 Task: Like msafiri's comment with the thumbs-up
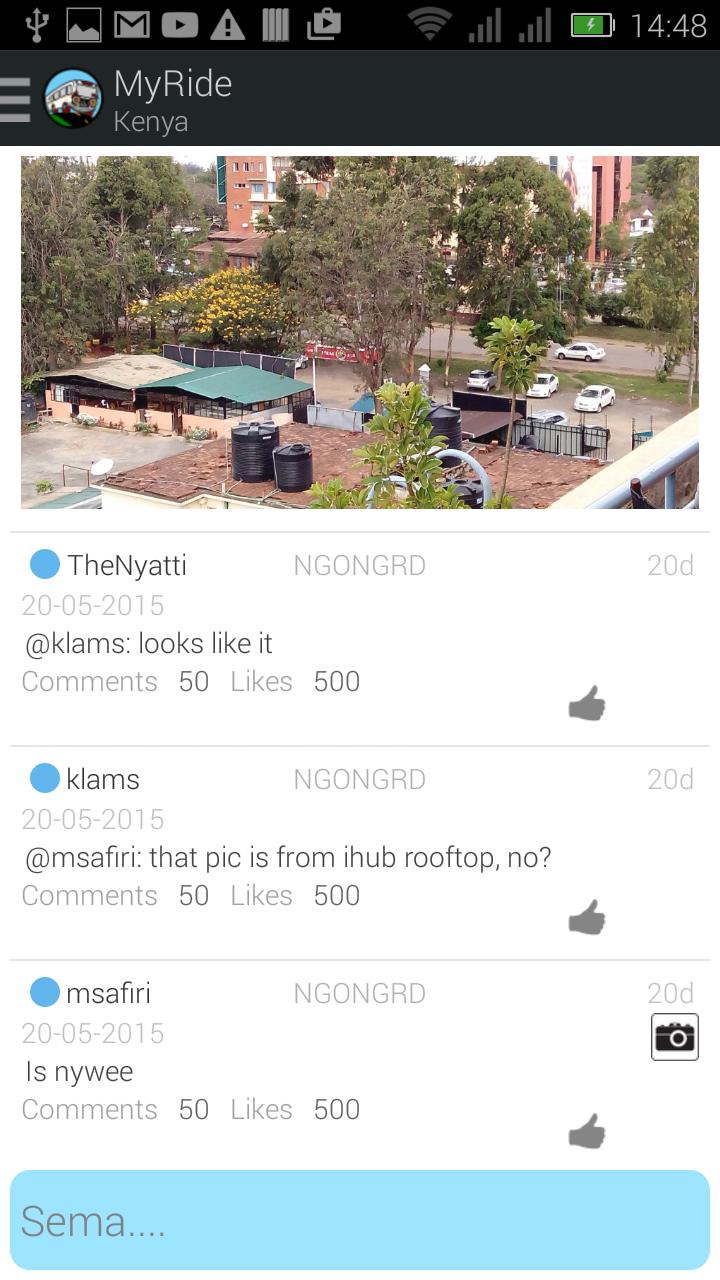click(586, 1131)
